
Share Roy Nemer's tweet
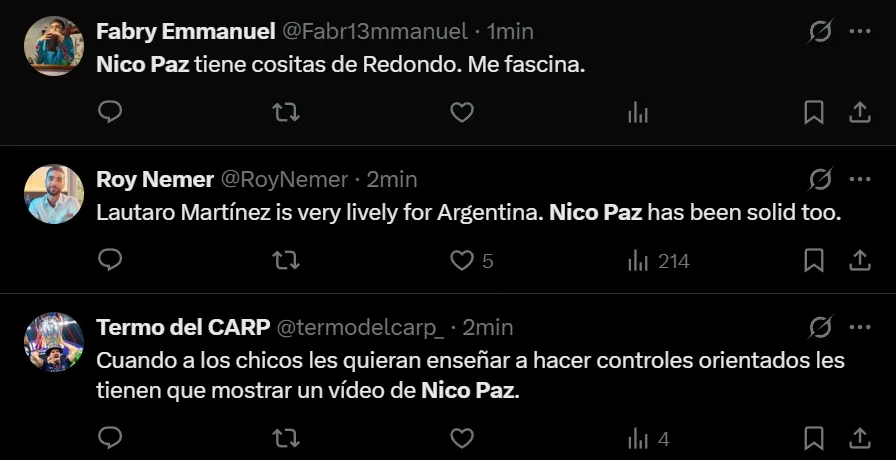pyautogui.click(x=859, y=260)
